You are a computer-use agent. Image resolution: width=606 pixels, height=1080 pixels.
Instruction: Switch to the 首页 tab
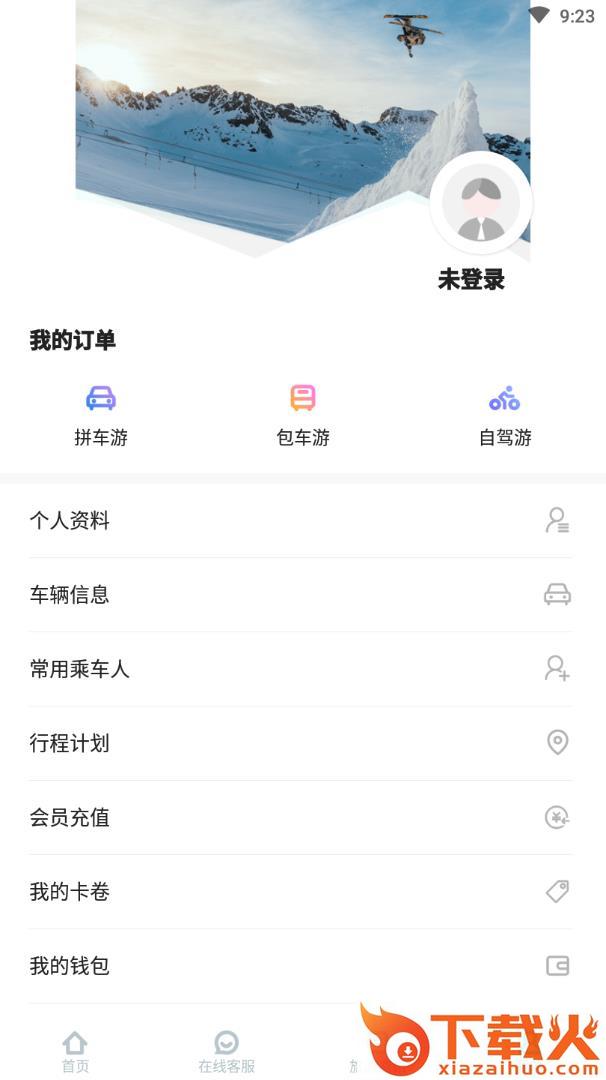pyautogui.click(x=75, y=1052)
